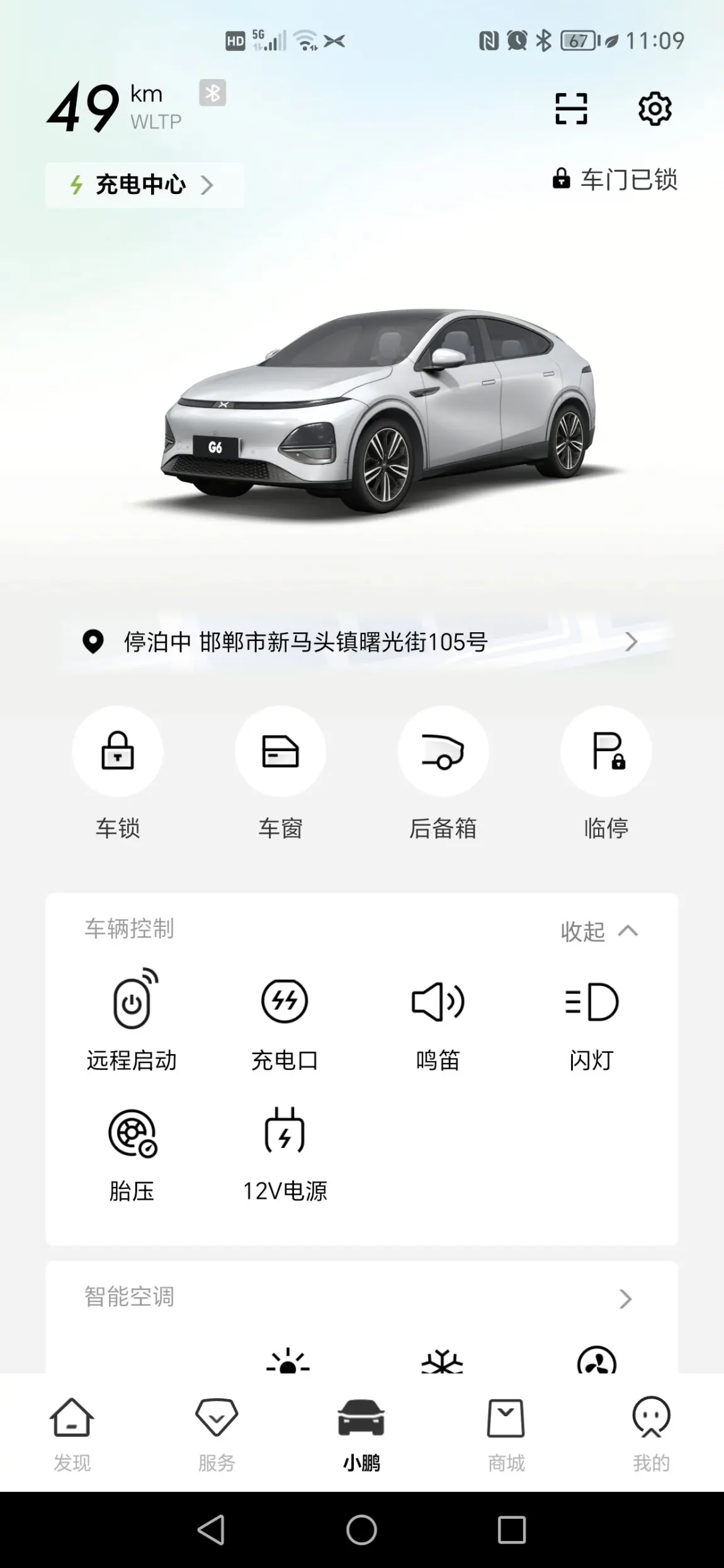Image resolution: width=724 pixels, height=1568 pixels.
Task: Tap the 车锁 car lock button
Action: [118, 751]
